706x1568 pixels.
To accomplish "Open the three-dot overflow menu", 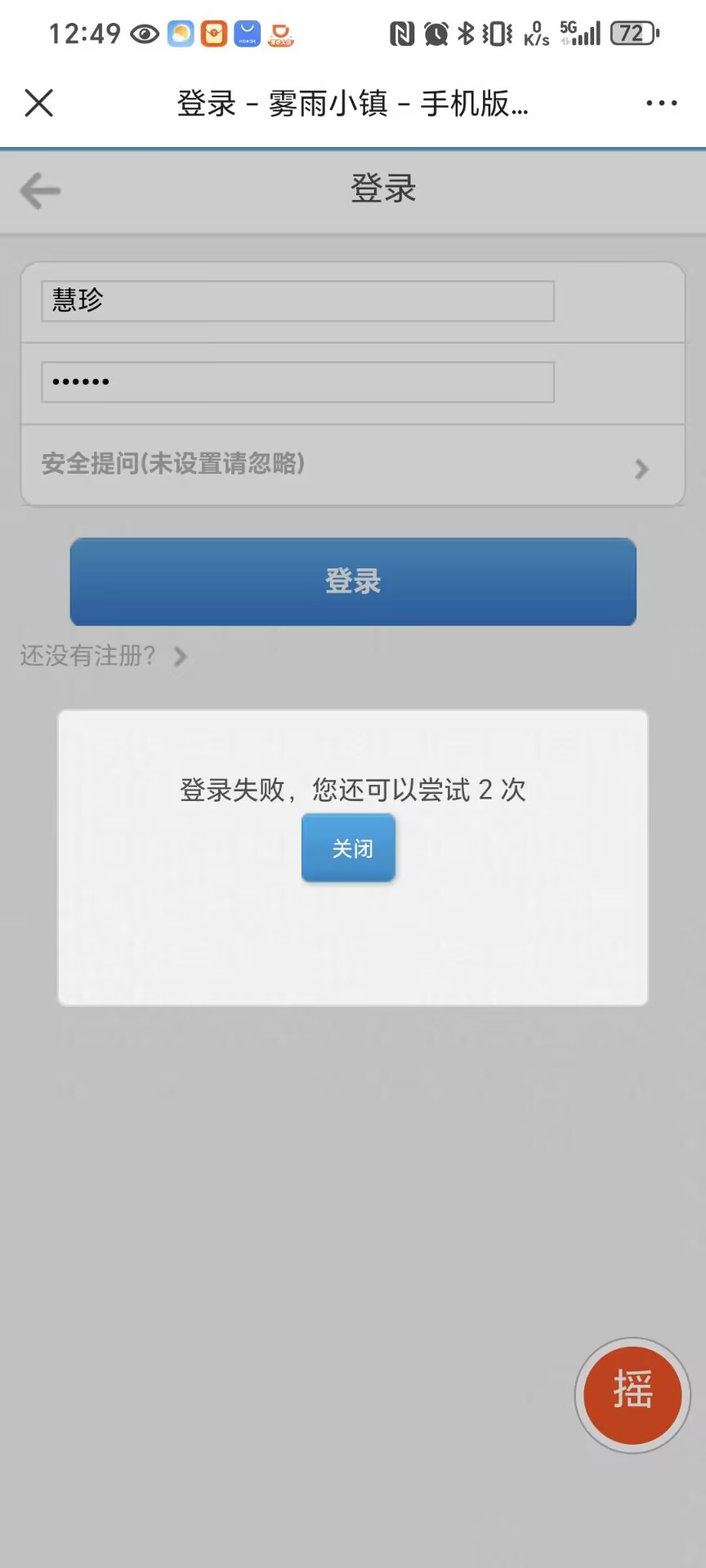I will point(660,104).
